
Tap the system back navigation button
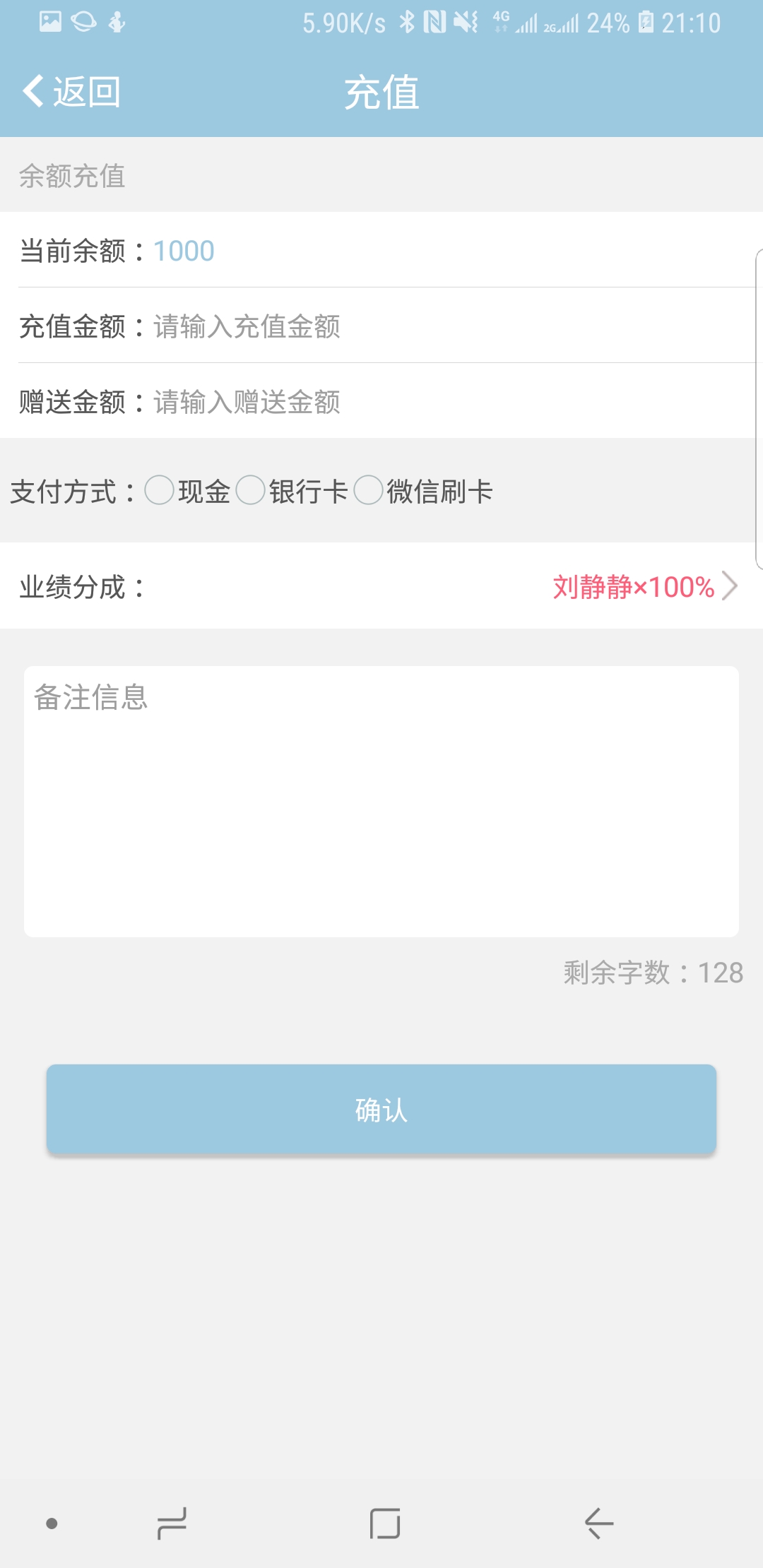tap(598, 1524)
